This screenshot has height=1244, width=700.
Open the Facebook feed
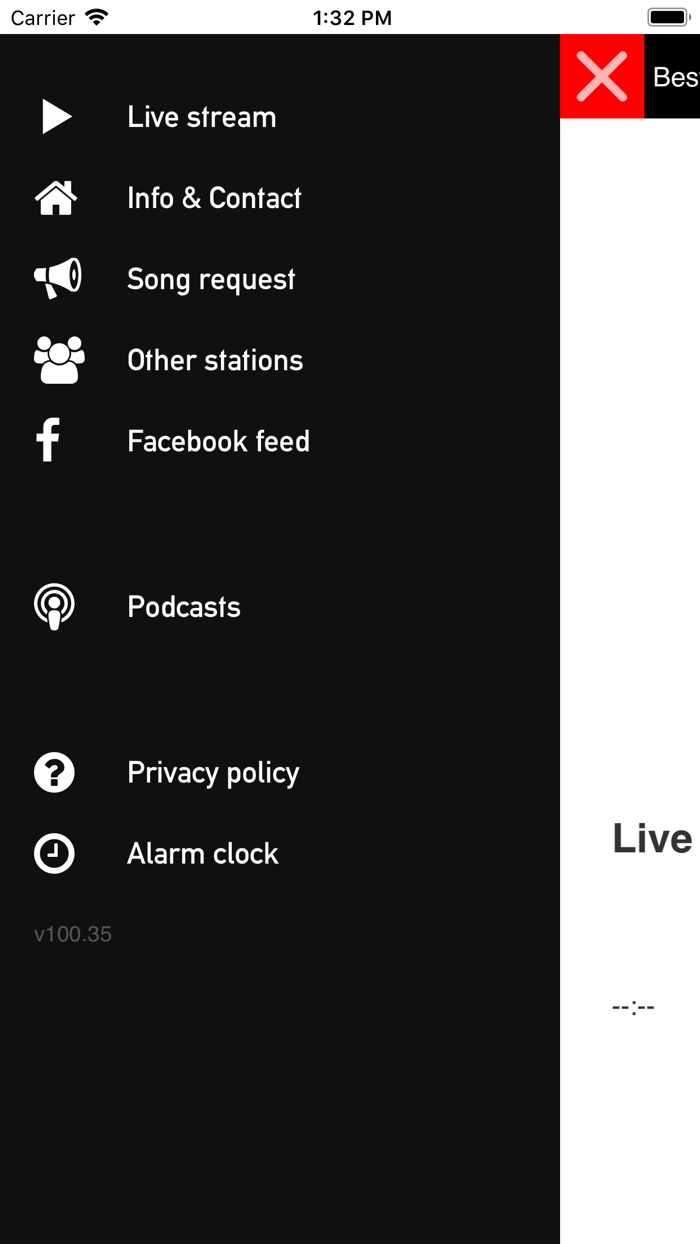click(x=217, y=441)
